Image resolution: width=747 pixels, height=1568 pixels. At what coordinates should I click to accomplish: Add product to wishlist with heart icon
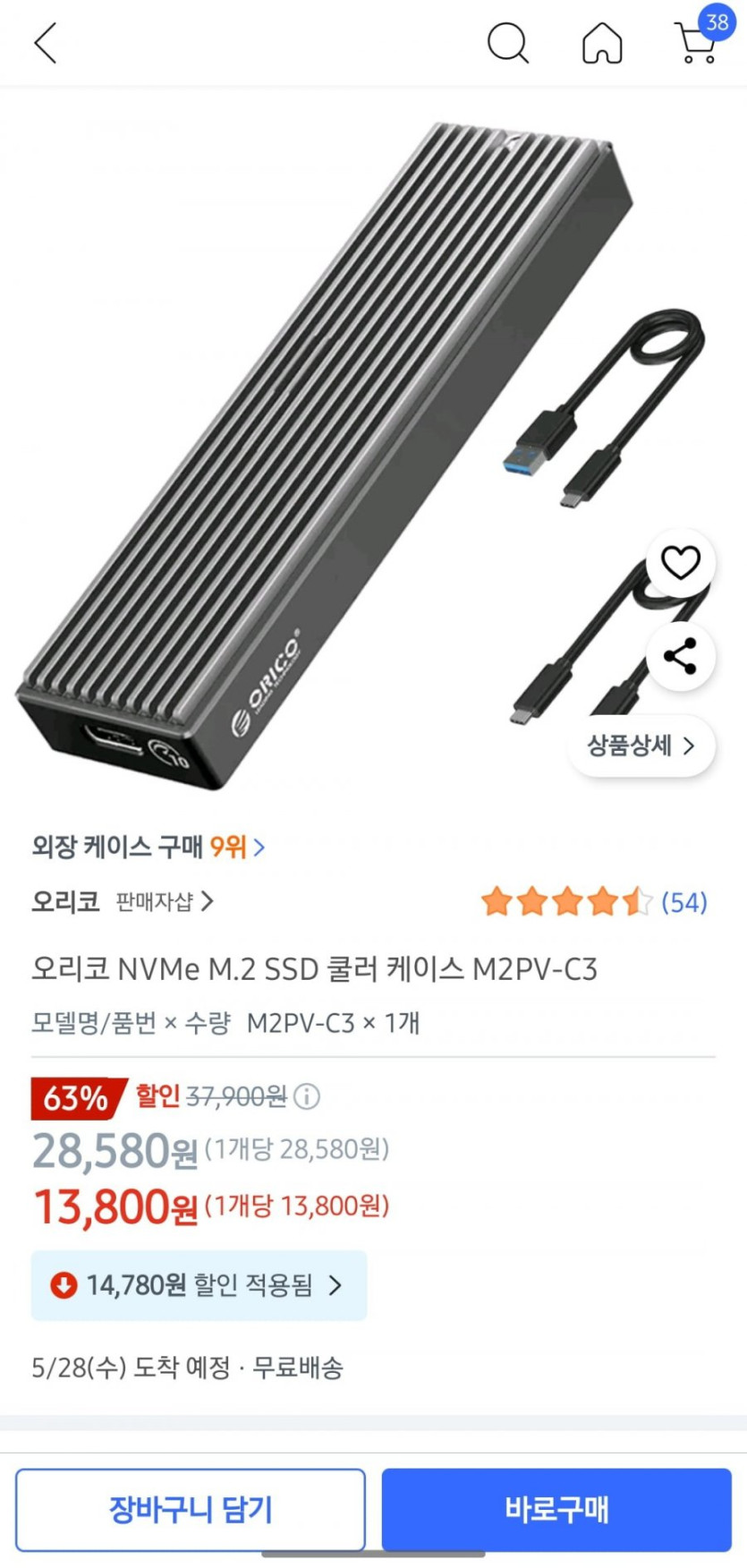click(680, 563)
